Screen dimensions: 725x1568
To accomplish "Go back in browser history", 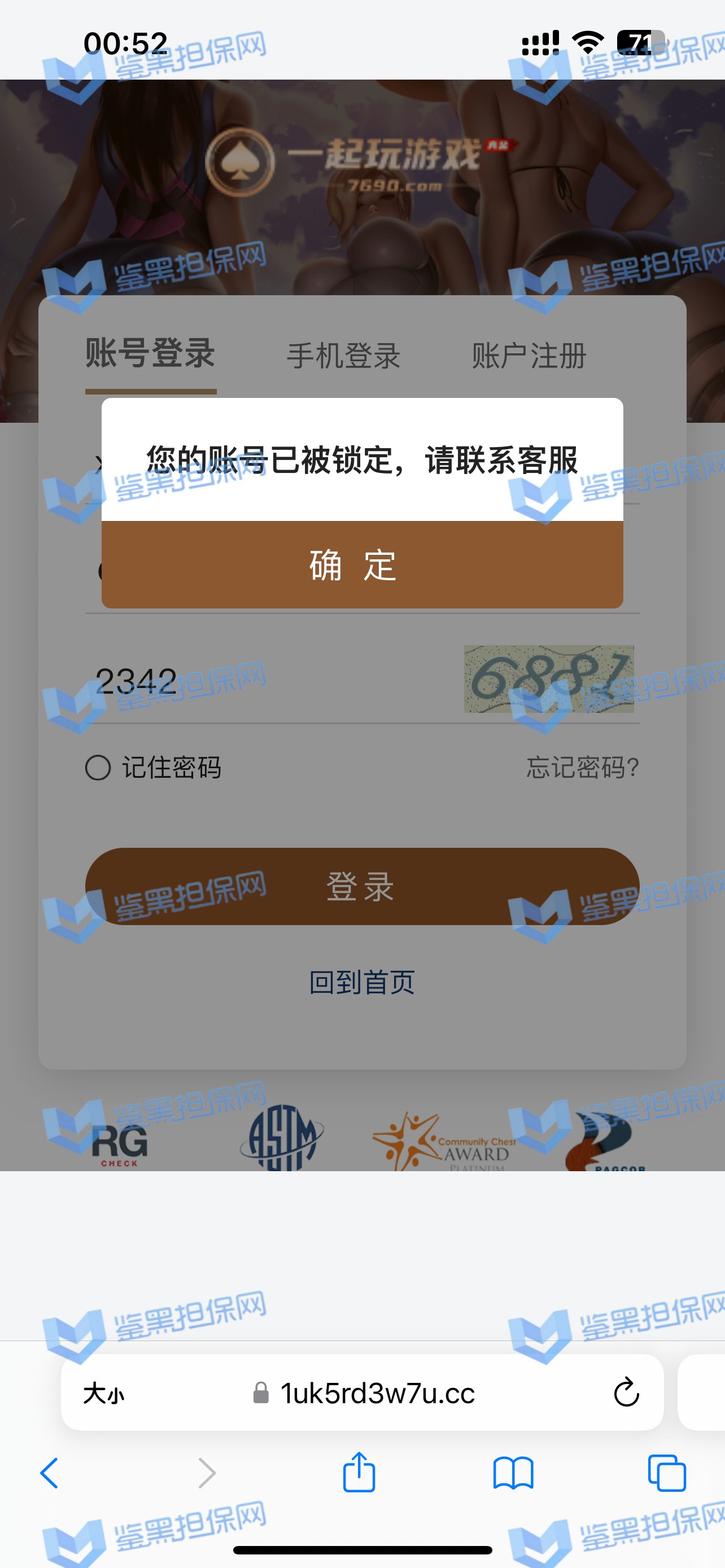I will tap(49, 1473).
